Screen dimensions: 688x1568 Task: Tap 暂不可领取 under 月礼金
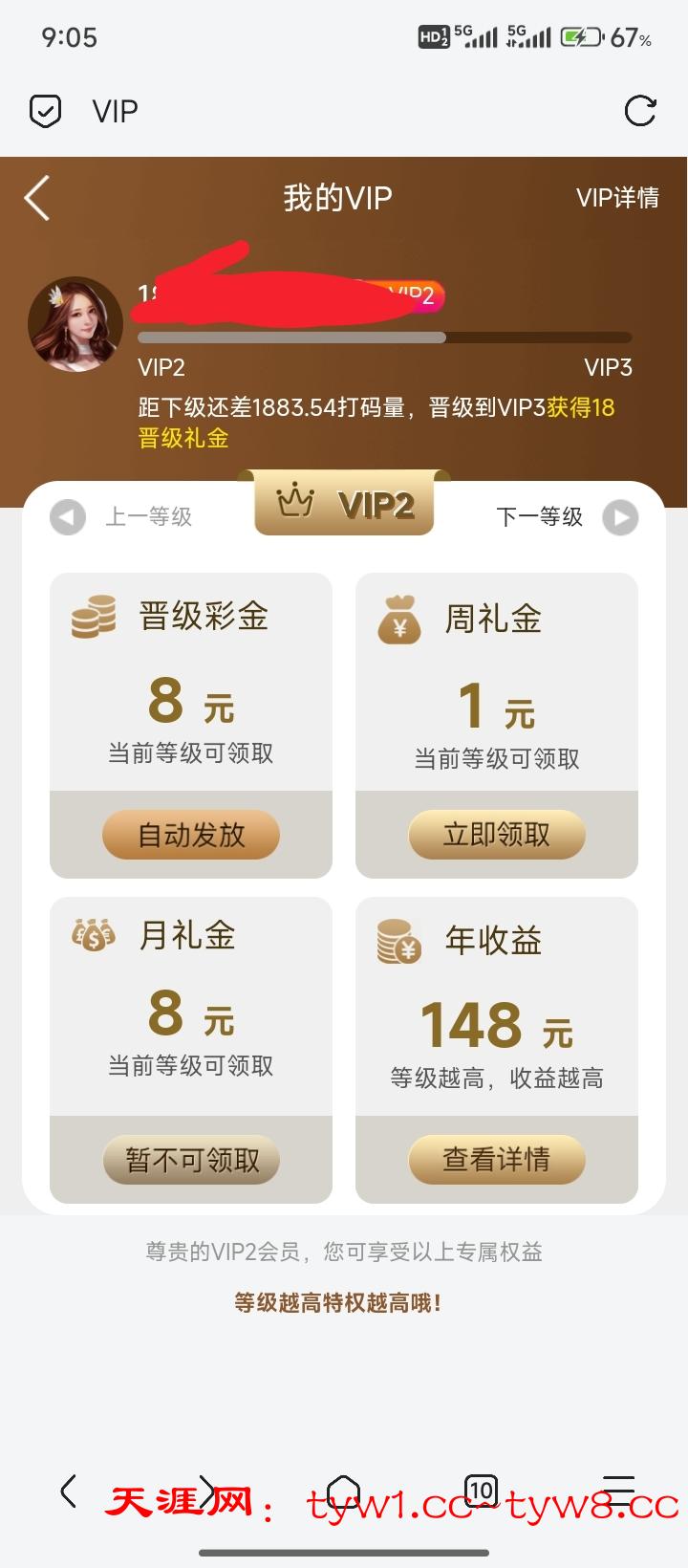point(191,1160)
